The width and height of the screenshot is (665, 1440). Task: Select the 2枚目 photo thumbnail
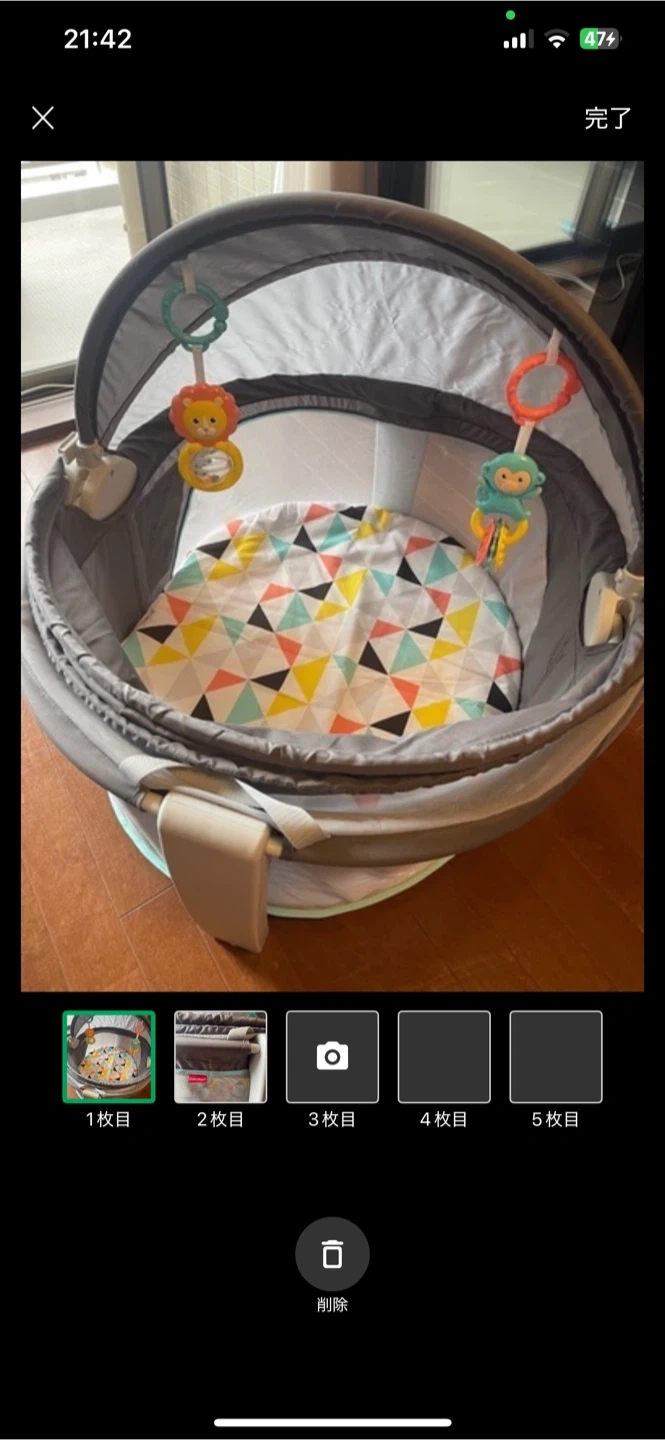pos(221,1057)
